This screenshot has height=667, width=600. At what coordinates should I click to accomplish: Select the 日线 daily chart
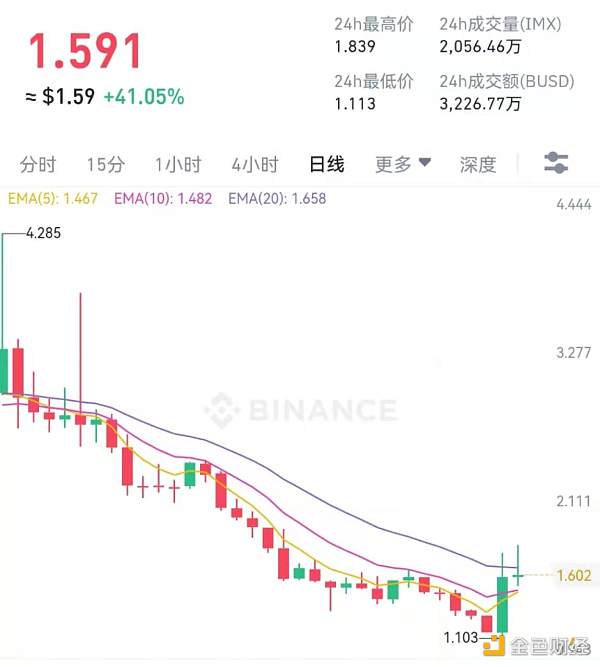pos(327,165)
